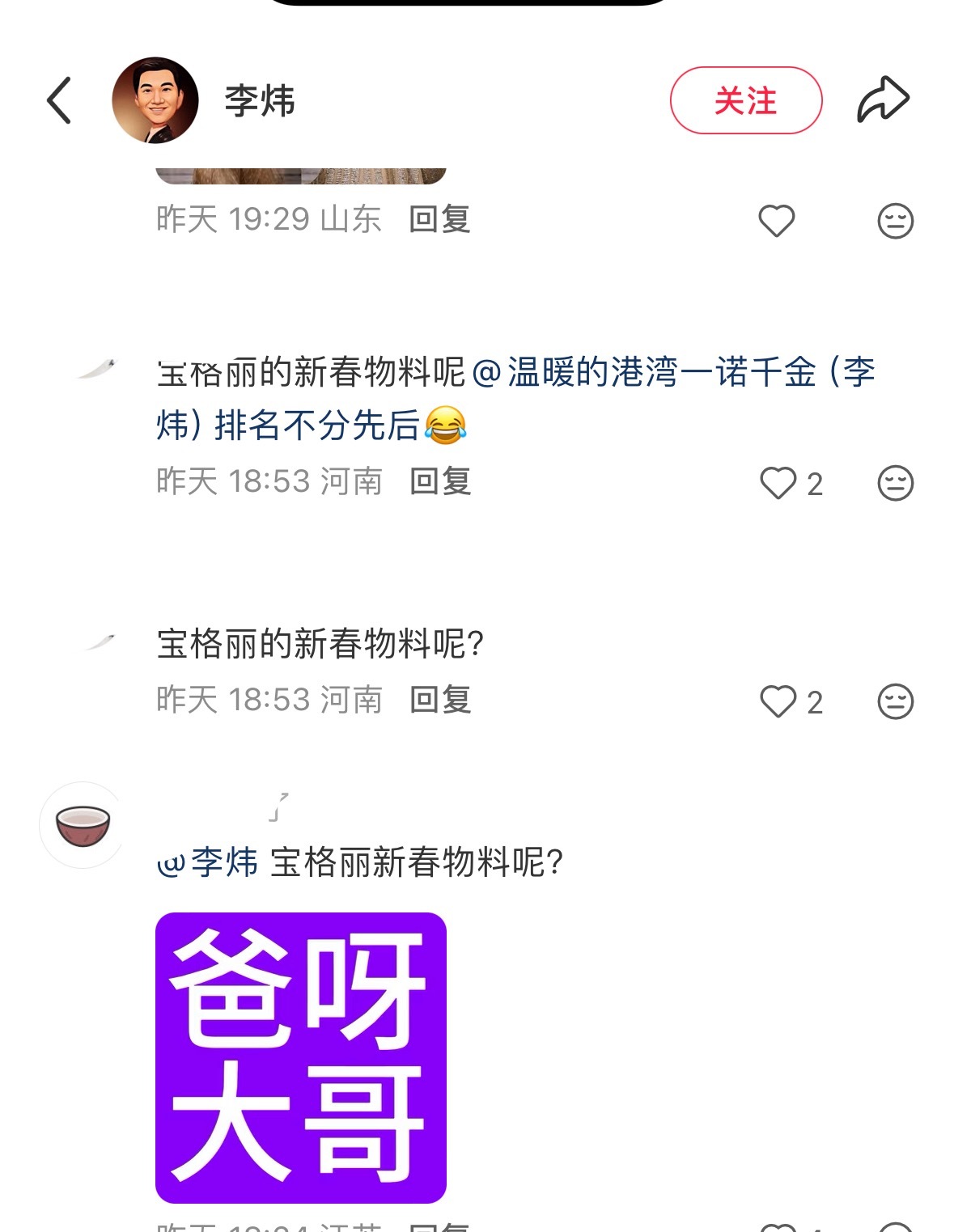Tap the heart on 宝格丽的新春物料呢 comment
954x1232 pixels.
click(779, 701)
